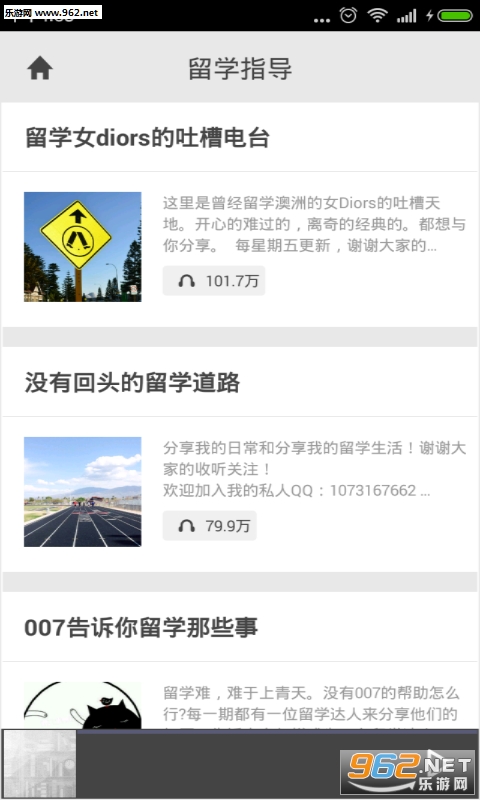Go to home via the house icon
Screen dimensions: 480x800
pyautogui.click(x=40, y=68)
